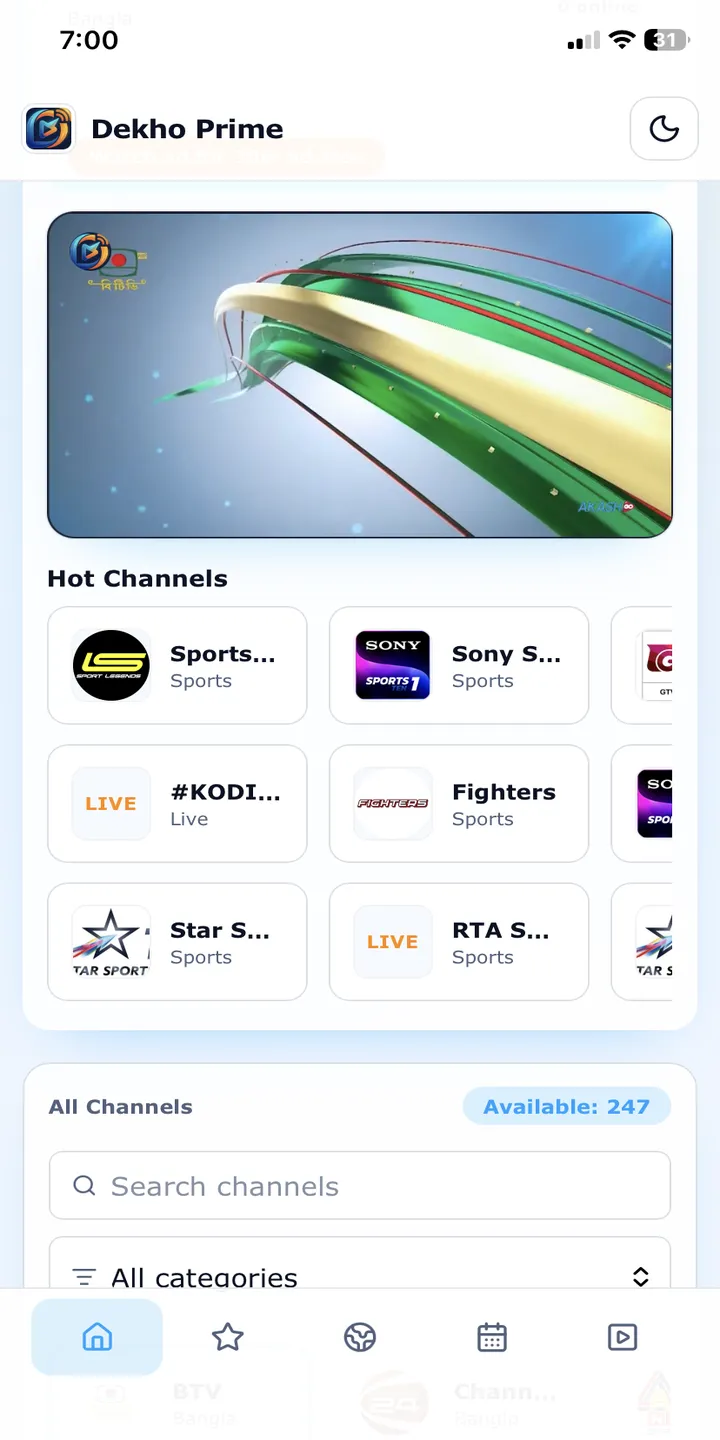The image size is (720, 1440).
Task: Toggle the RTA Sports LIVE badge
Action: click(x=392, y=941)
